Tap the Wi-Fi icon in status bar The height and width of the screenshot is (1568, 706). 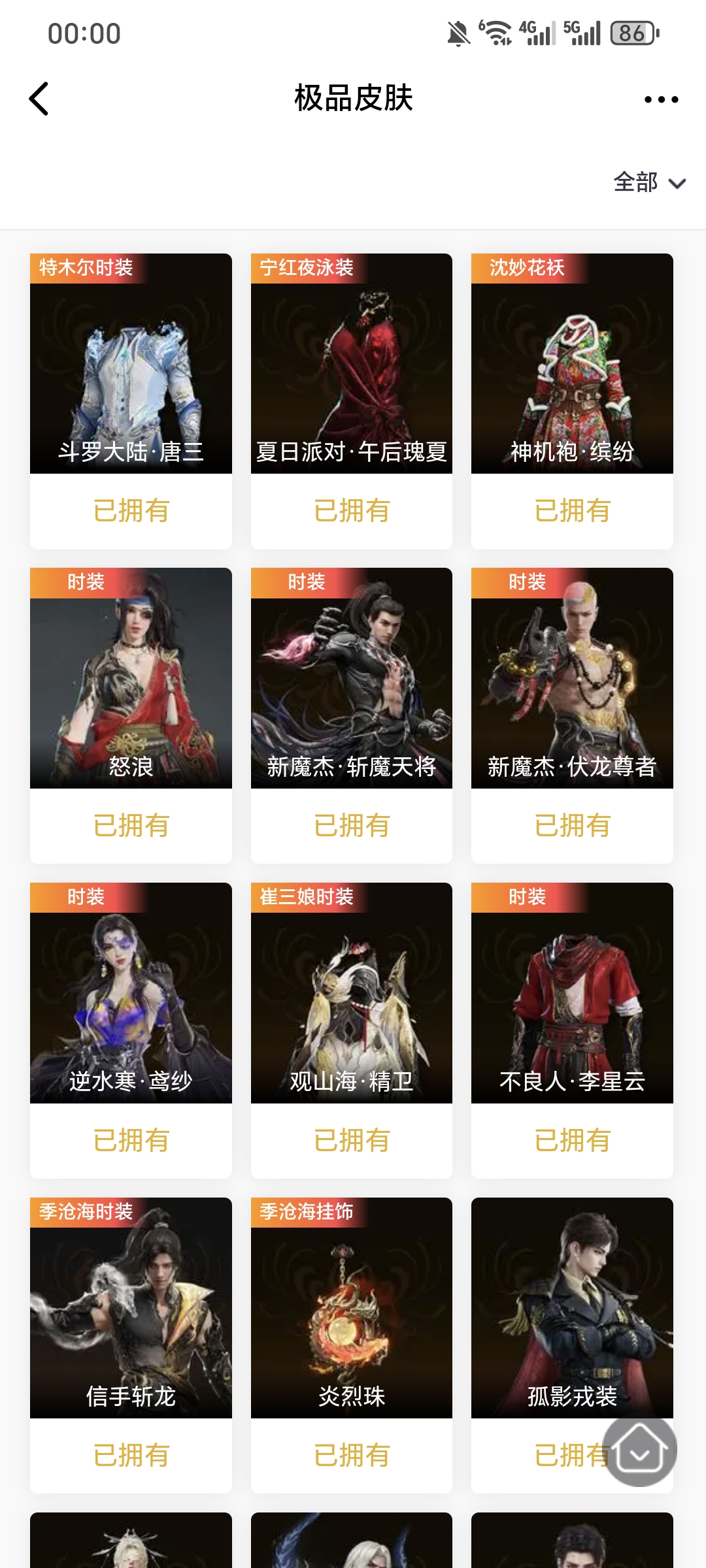click(497, 32)
